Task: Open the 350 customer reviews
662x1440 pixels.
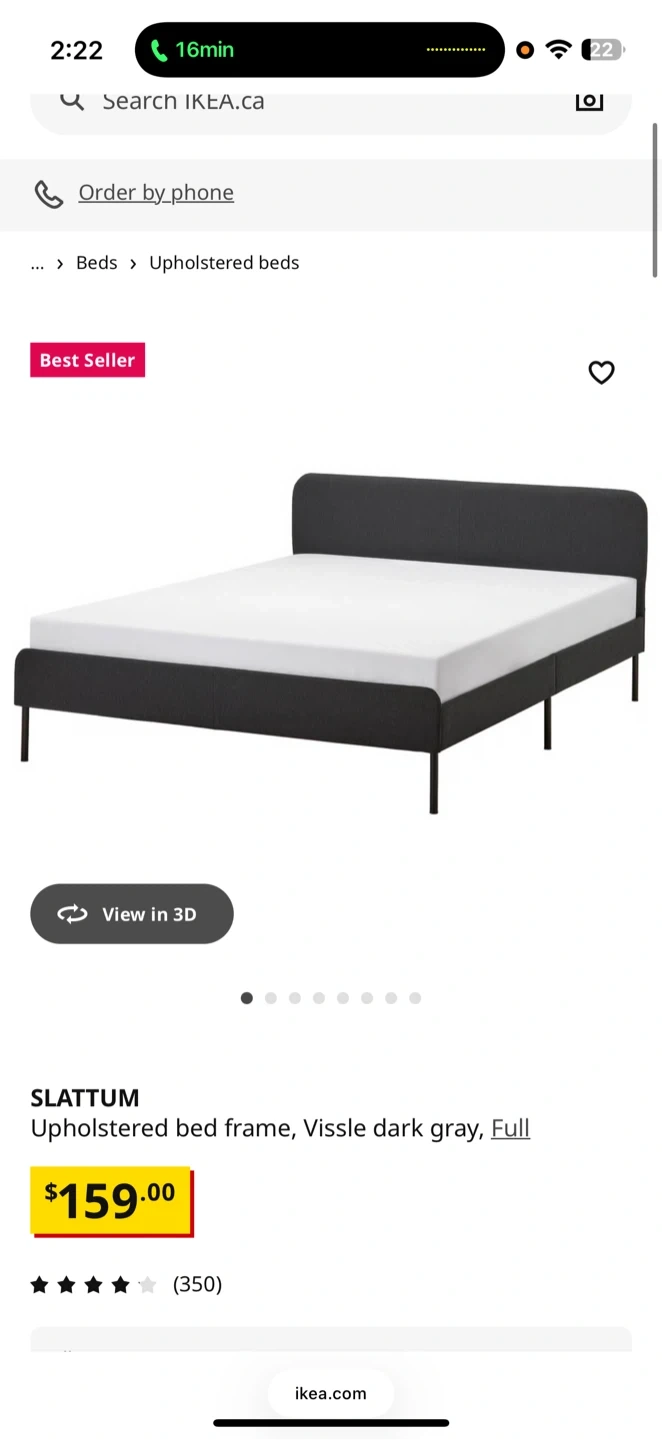Action: [197, 1284]
